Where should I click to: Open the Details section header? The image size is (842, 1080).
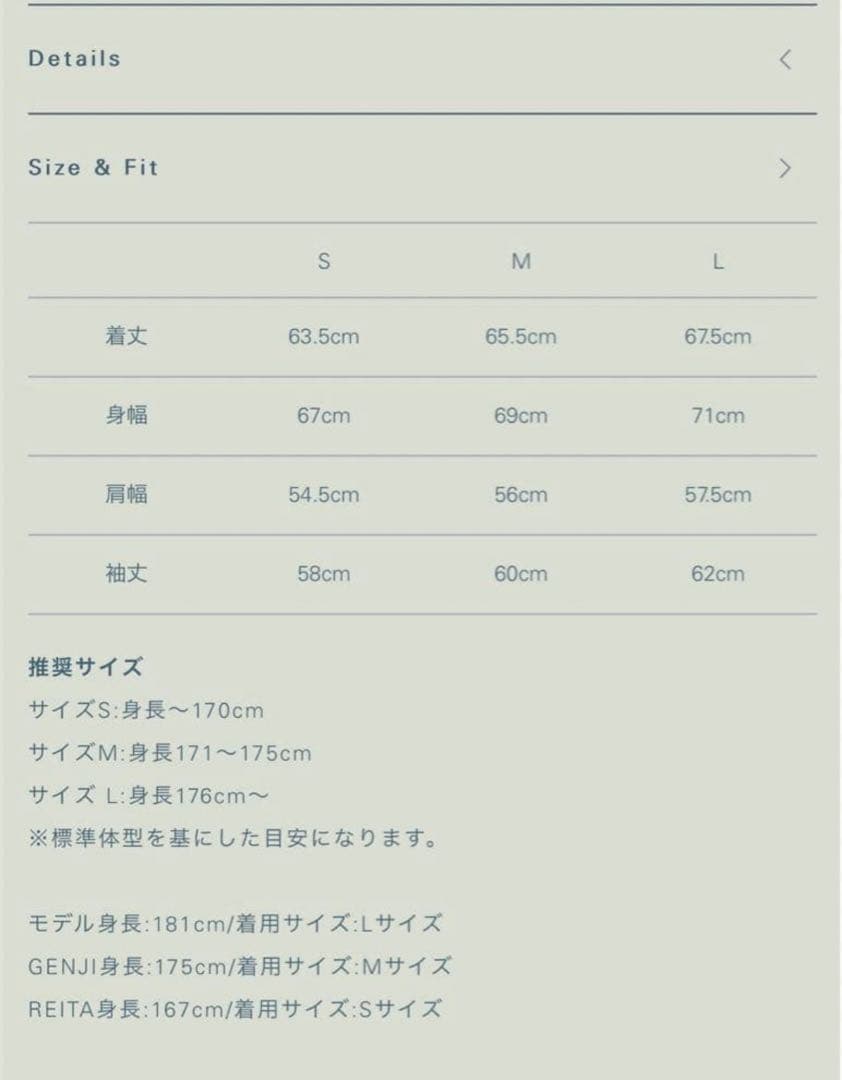73,58
